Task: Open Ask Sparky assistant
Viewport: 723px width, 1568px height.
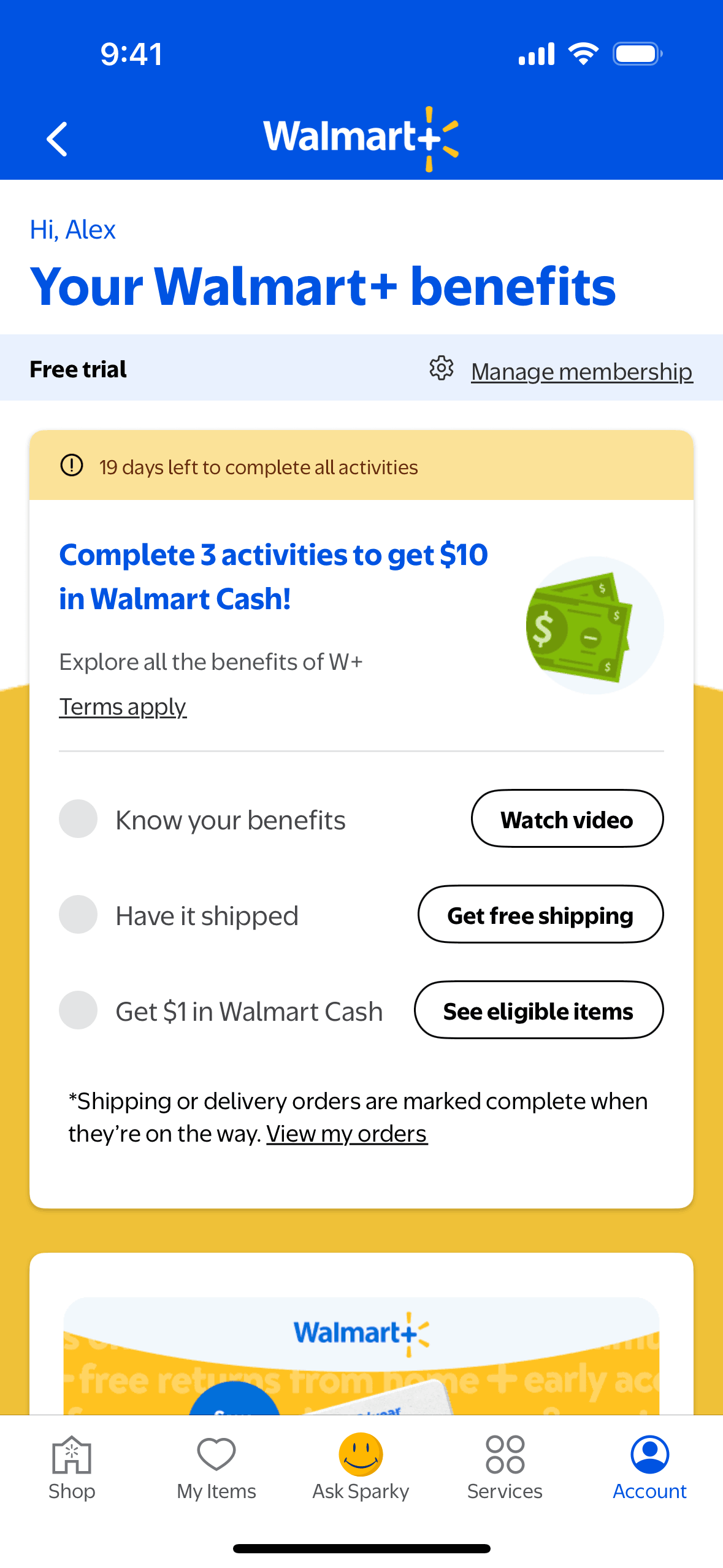Action: click(361, 1467)
